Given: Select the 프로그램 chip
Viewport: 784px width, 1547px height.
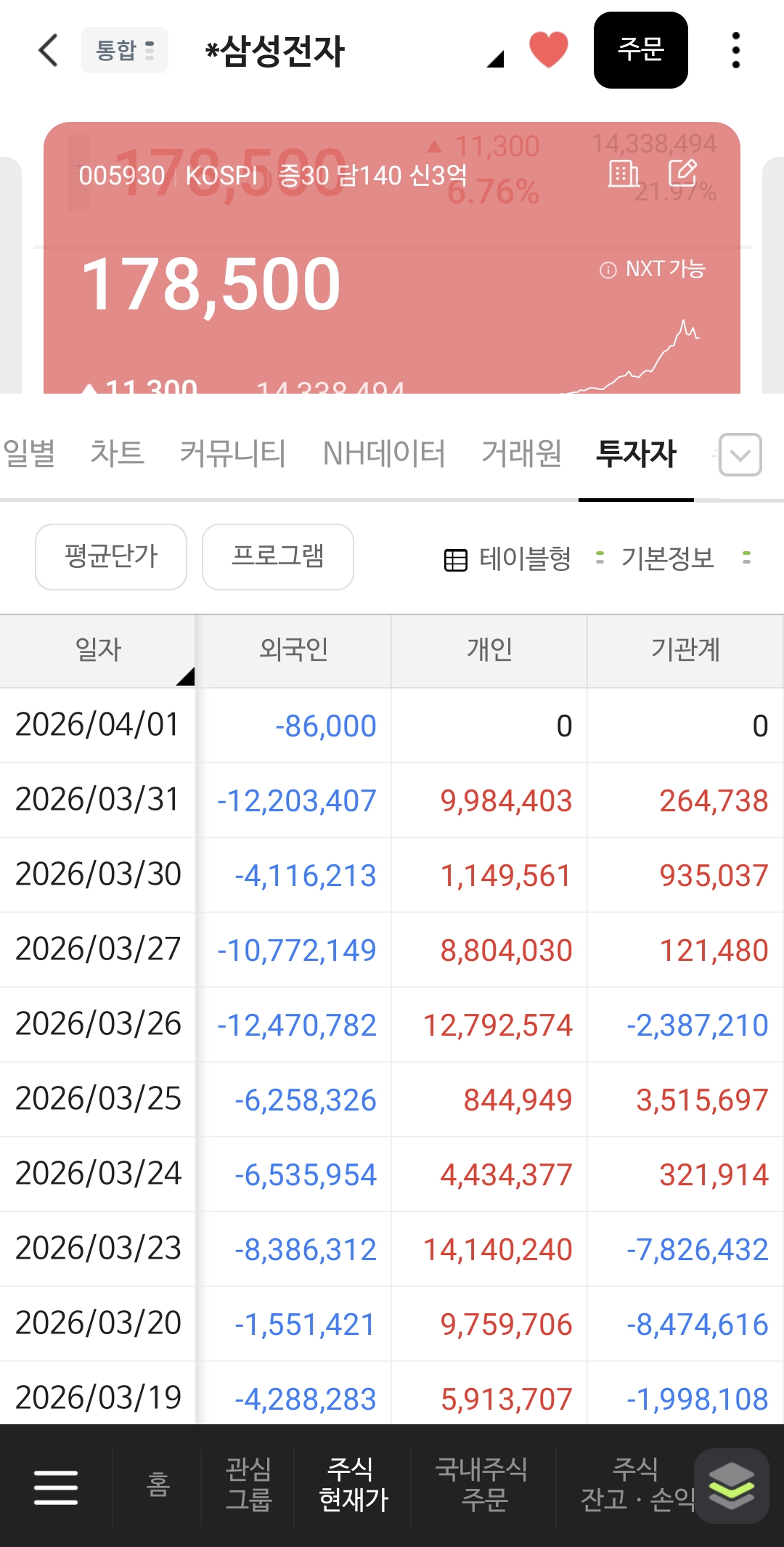Looking at the screenshot, I should [278, 557].
